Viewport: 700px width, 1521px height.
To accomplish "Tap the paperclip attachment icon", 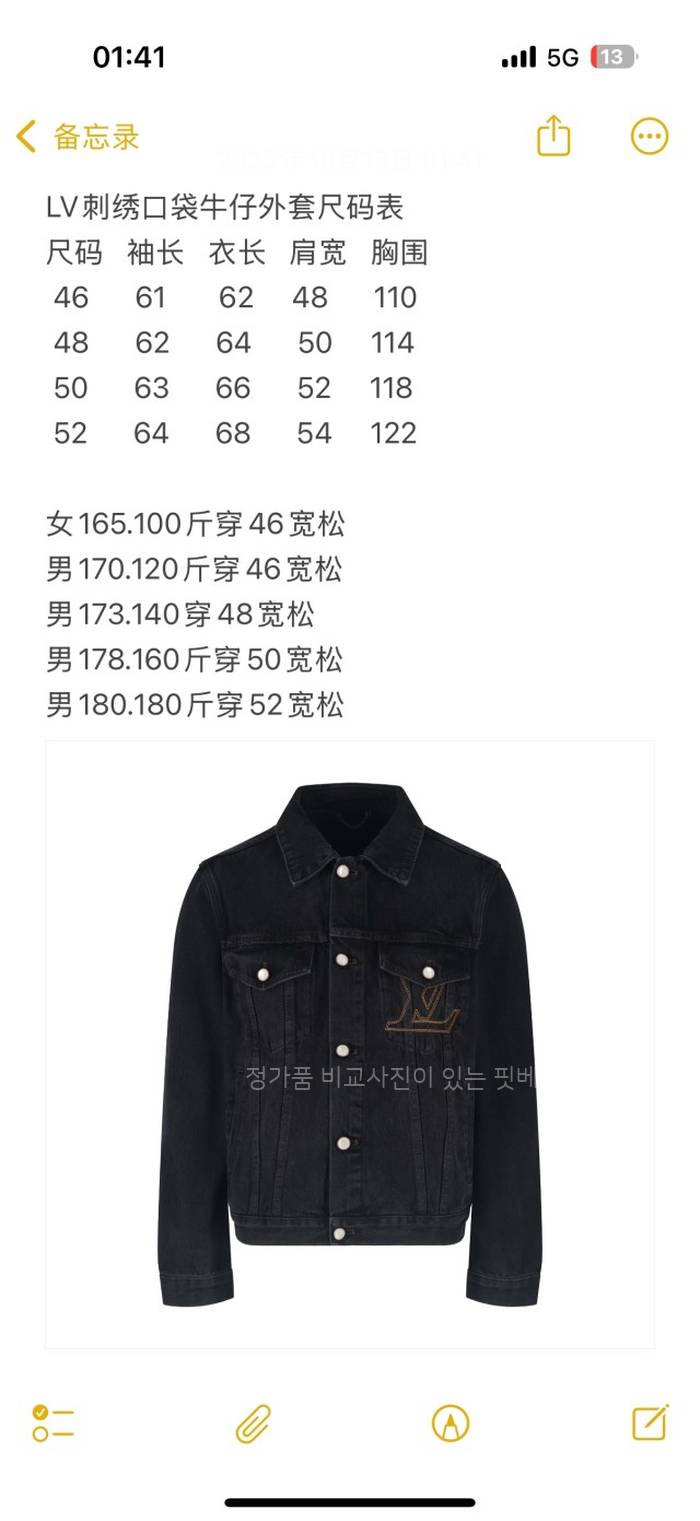I will [x=253, y=1422].
